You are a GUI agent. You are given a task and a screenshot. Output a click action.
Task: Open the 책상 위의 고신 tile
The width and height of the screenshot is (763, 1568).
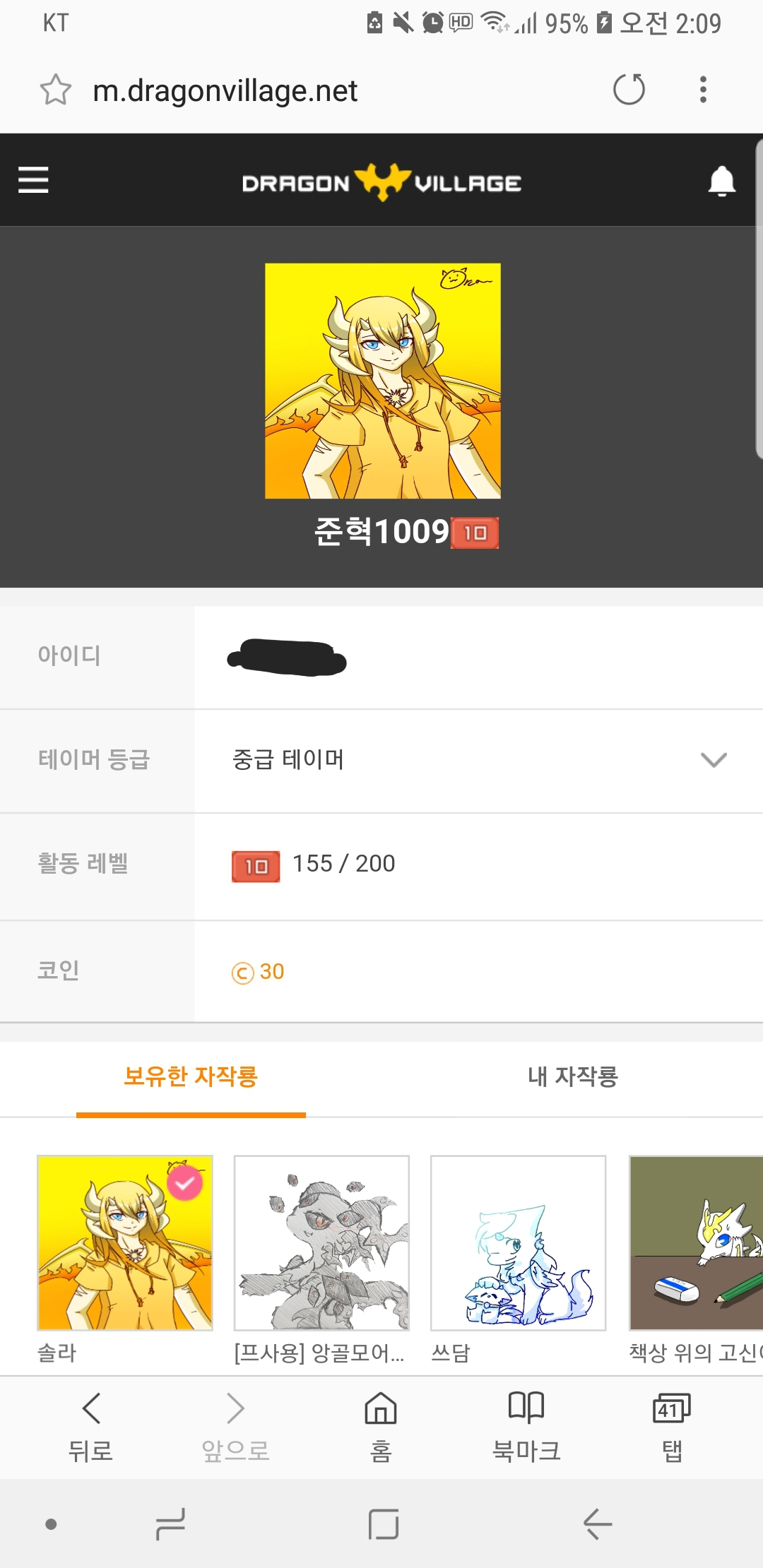(696, 1243)
